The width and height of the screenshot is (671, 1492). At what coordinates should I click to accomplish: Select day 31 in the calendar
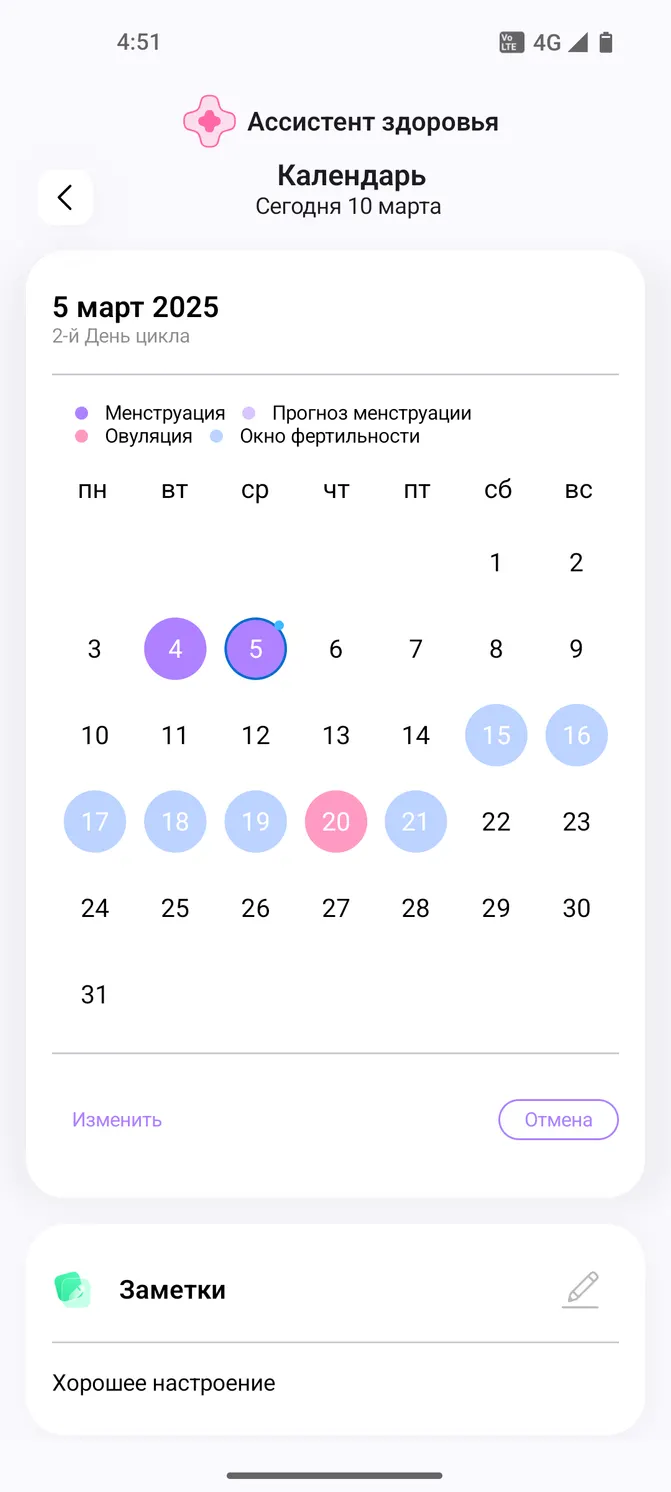(95, 994)
